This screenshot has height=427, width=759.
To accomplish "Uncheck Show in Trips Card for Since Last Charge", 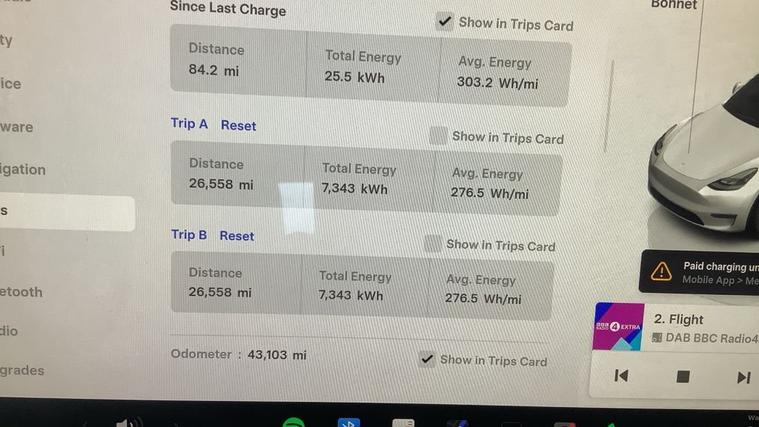I will 445,22.
